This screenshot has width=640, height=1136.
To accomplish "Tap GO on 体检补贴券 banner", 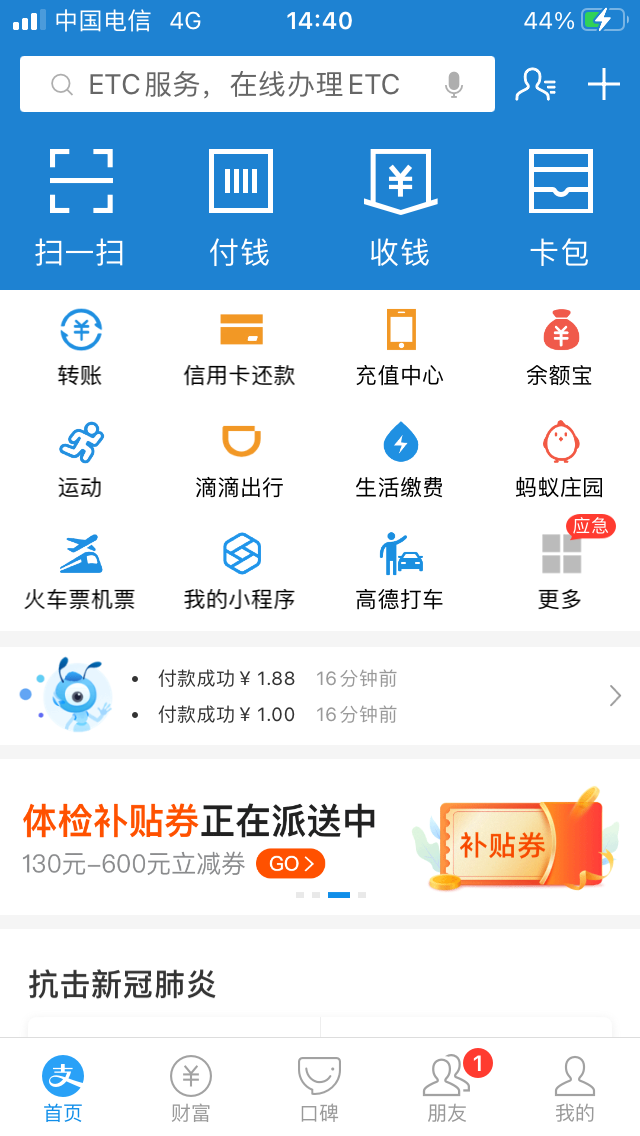I will [x=290, y=863].
